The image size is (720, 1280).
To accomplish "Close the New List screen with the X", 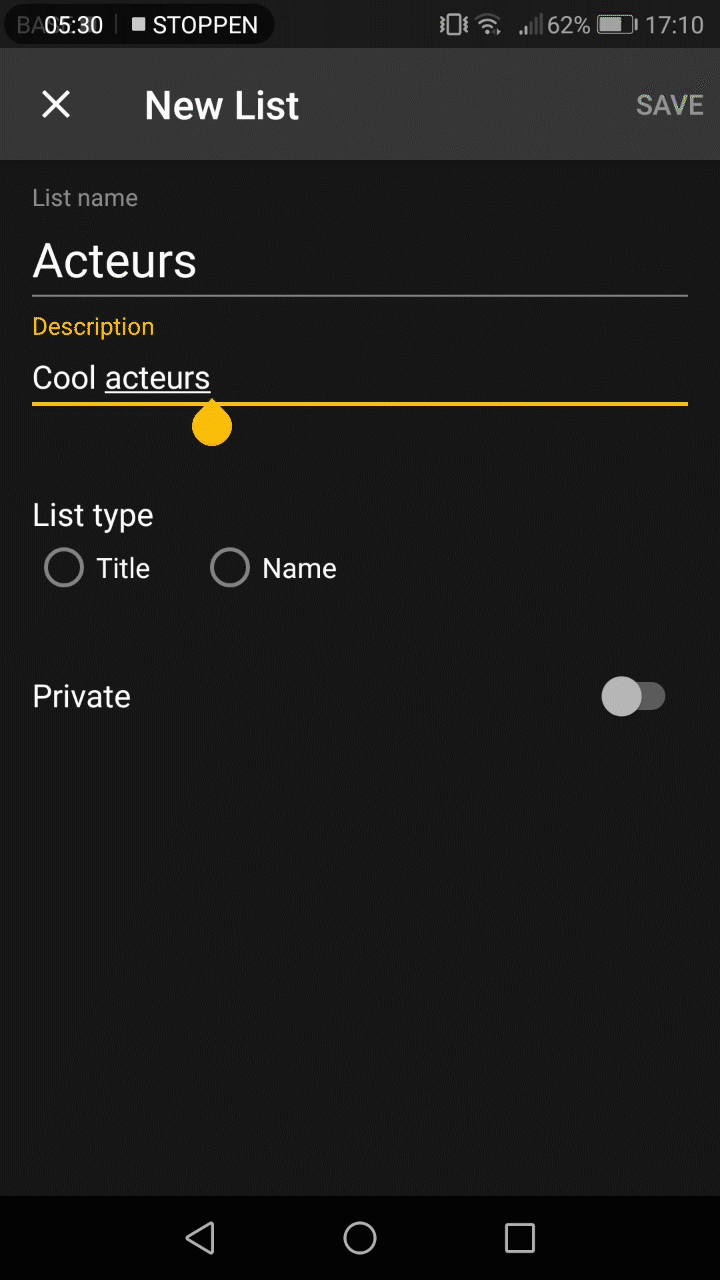I will (x=55, y=104).
